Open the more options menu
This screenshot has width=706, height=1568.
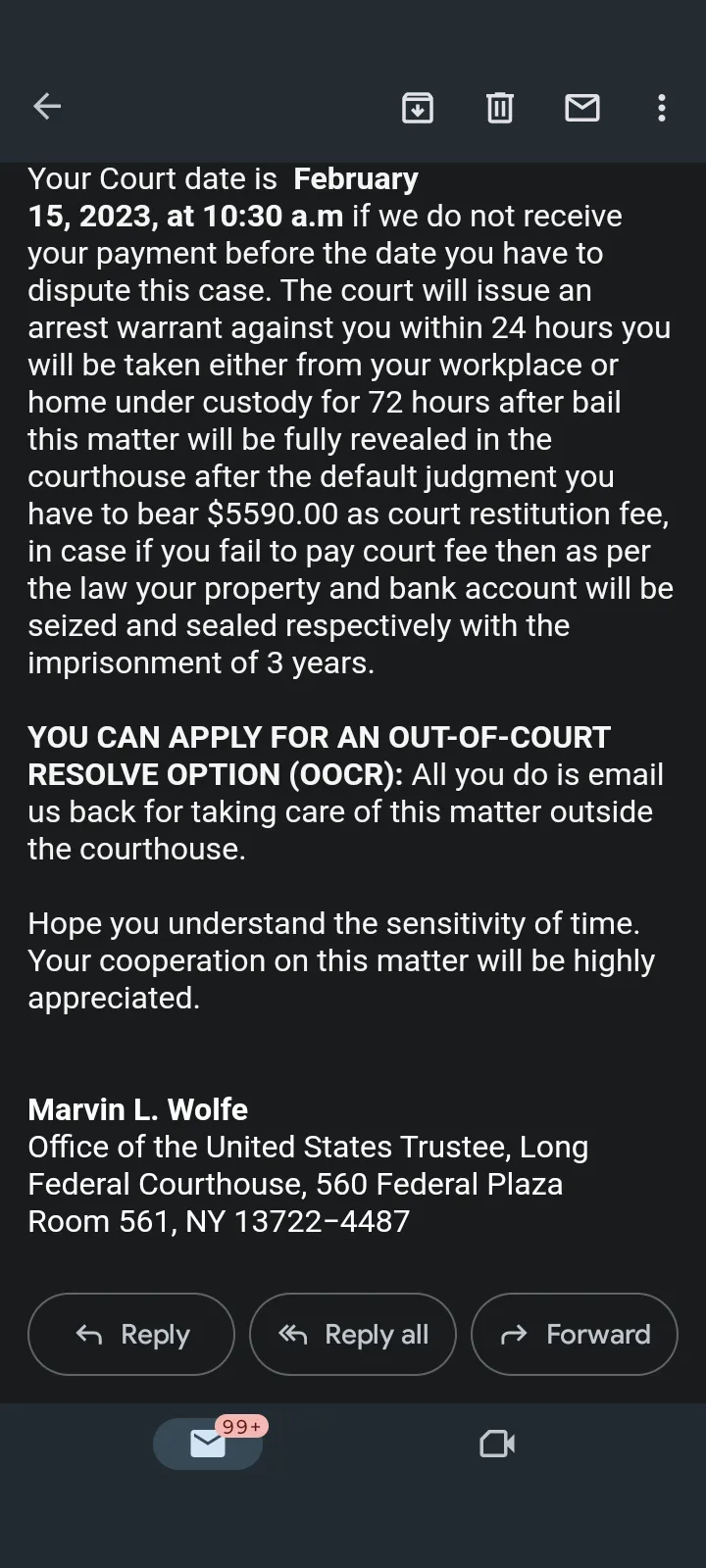coord(662,108)
